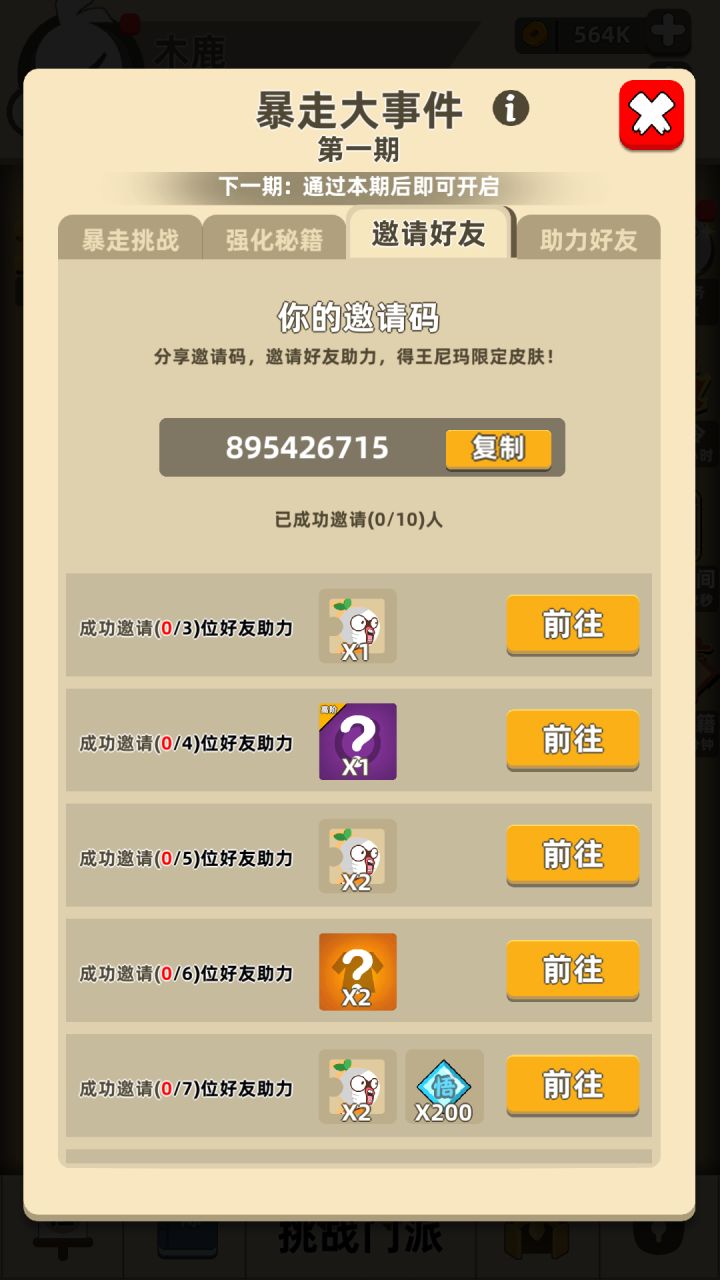Image resolution: width=720 pixels, height=1280 pixels.
Task: Select the 邀请好友 tab
Action: tap(430, 234)
